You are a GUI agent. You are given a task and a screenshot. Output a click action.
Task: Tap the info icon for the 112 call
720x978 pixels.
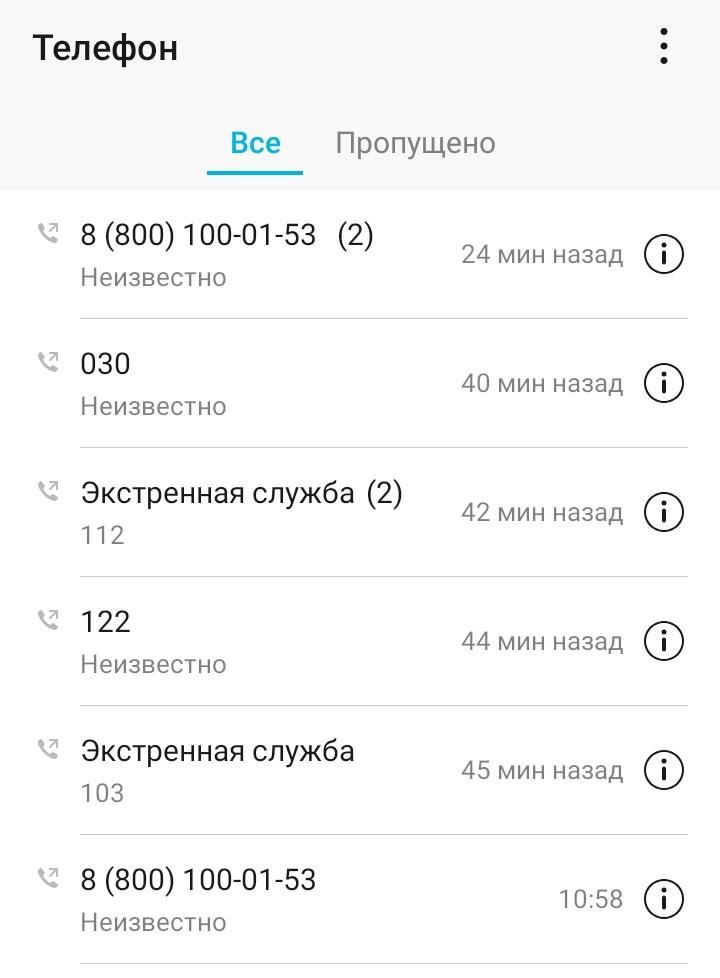(663, 512)
